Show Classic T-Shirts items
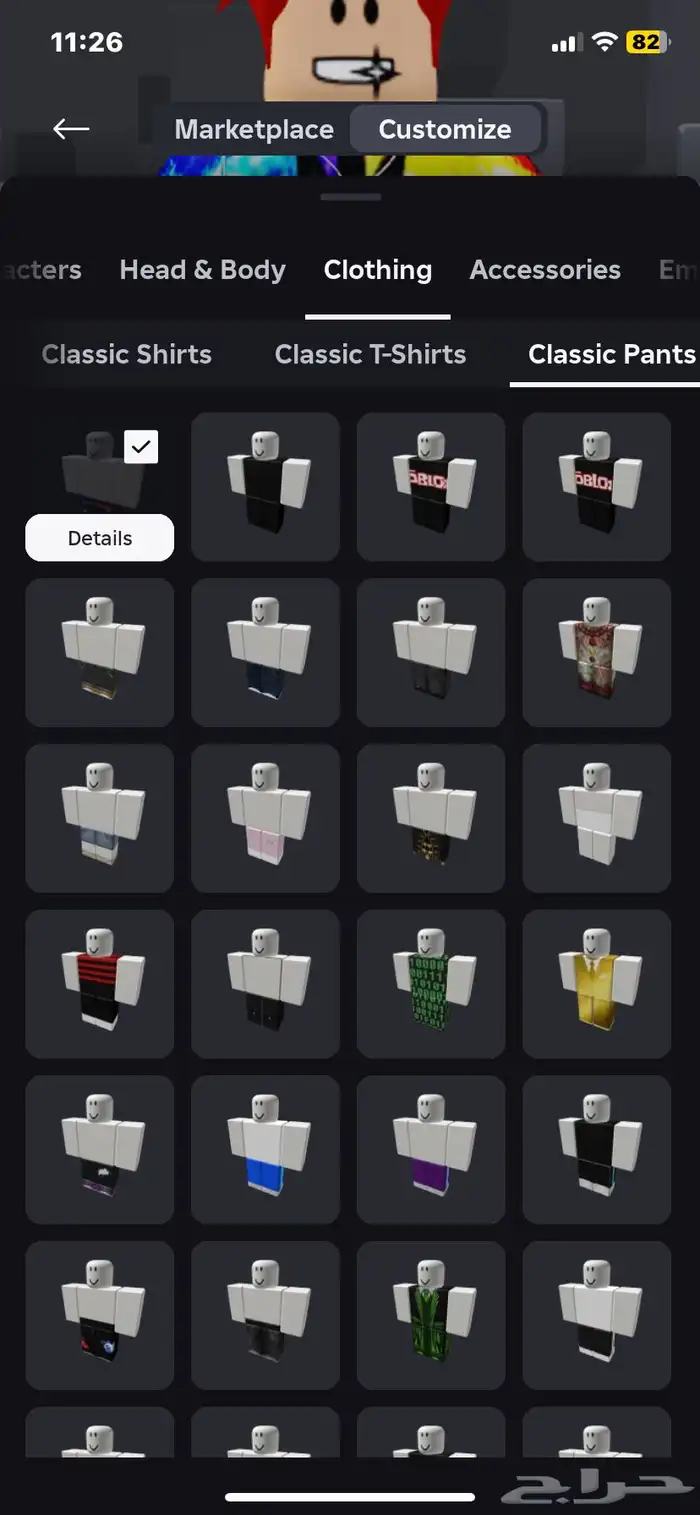Viewport: 700px width, 1515px height. [370, 354]
